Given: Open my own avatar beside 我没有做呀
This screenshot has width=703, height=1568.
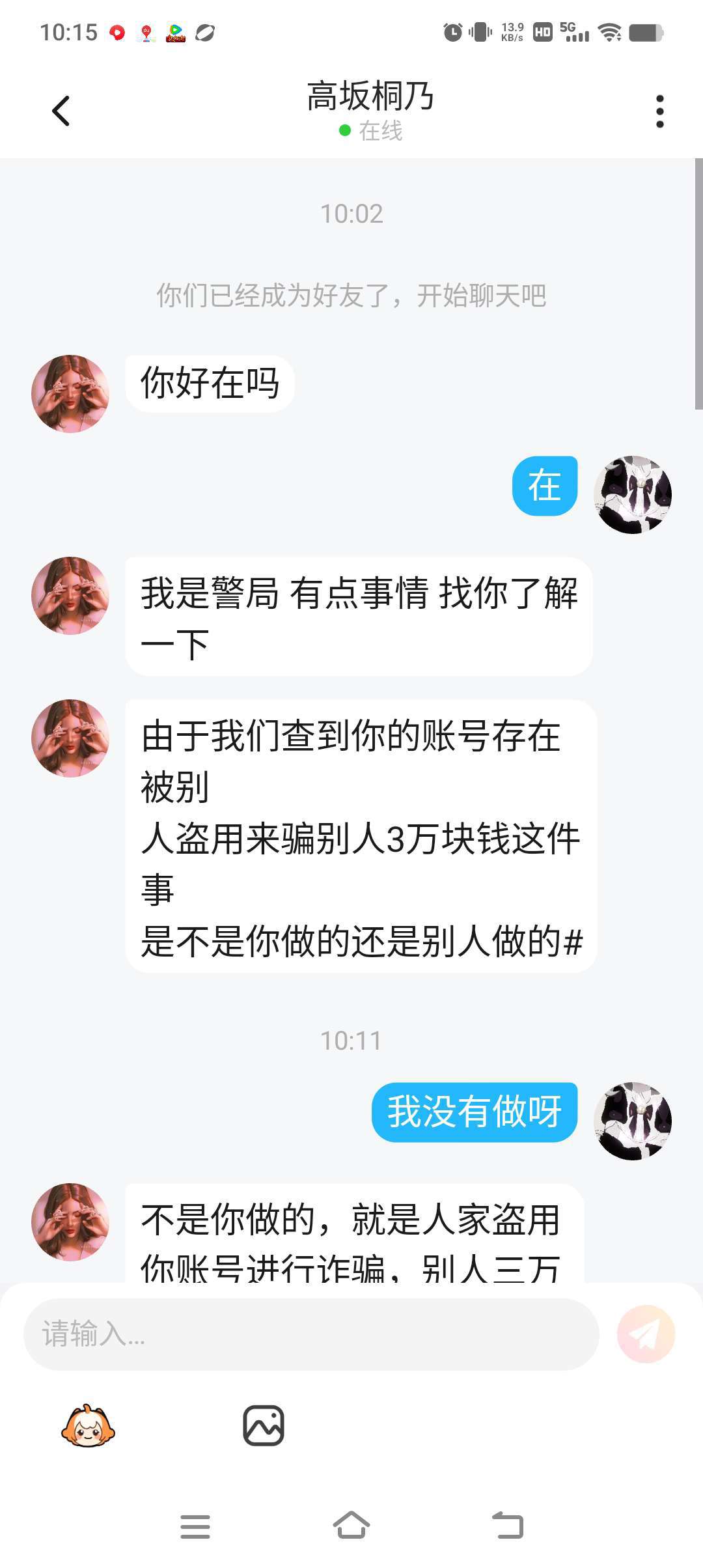Looking at the screenshot, I should (x=632, y=1121).
